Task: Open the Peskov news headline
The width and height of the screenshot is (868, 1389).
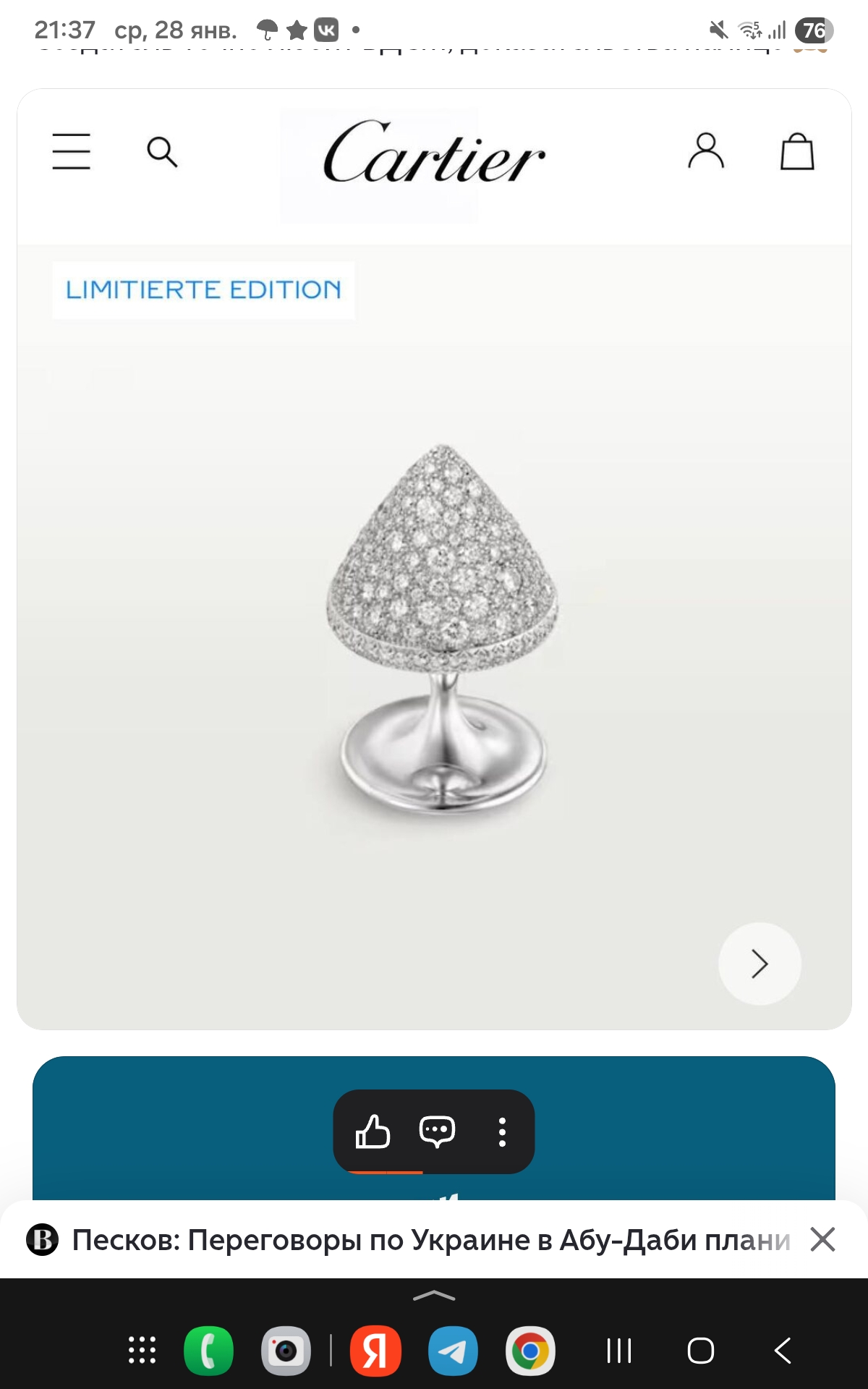Action: pyautogui.click(x=431, y=1239)
